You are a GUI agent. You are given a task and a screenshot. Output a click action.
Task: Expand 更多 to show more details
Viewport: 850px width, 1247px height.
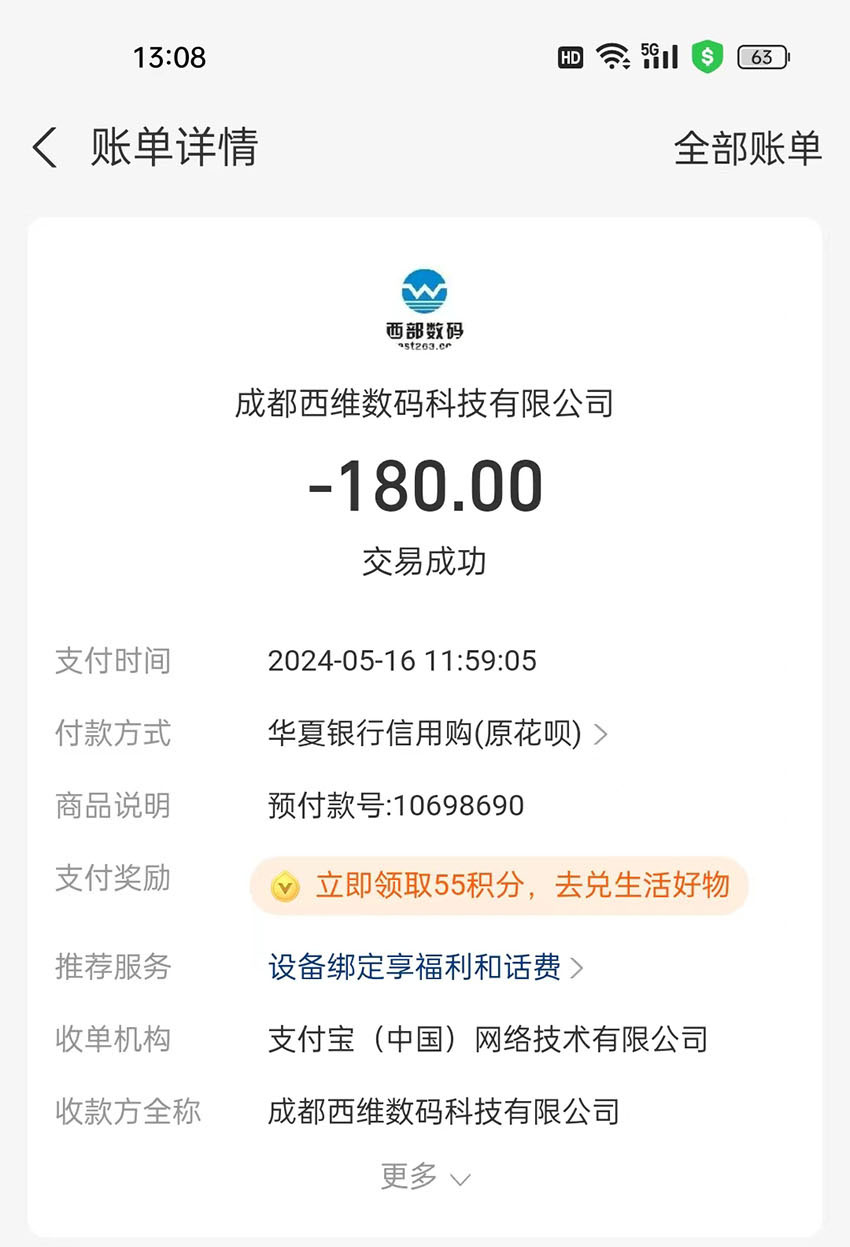coord(424,1177)
